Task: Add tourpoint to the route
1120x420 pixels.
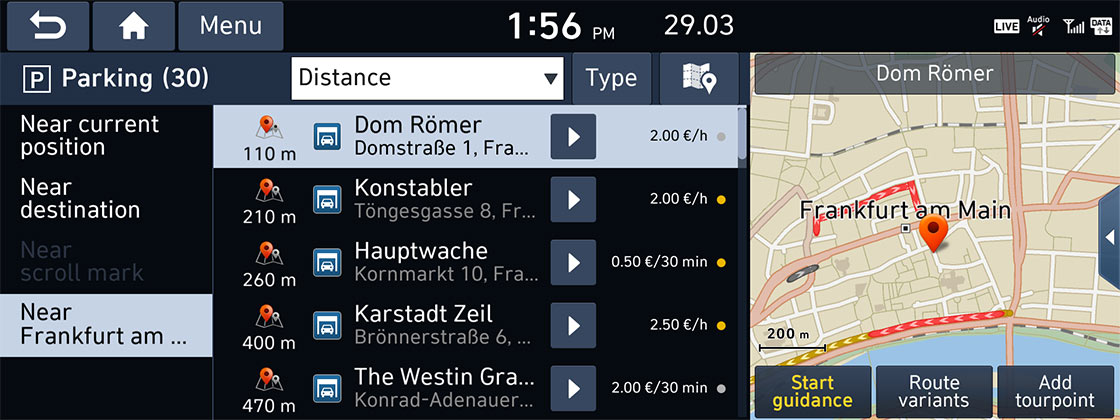Action: pyautogui.click(x=1057, y=391)
